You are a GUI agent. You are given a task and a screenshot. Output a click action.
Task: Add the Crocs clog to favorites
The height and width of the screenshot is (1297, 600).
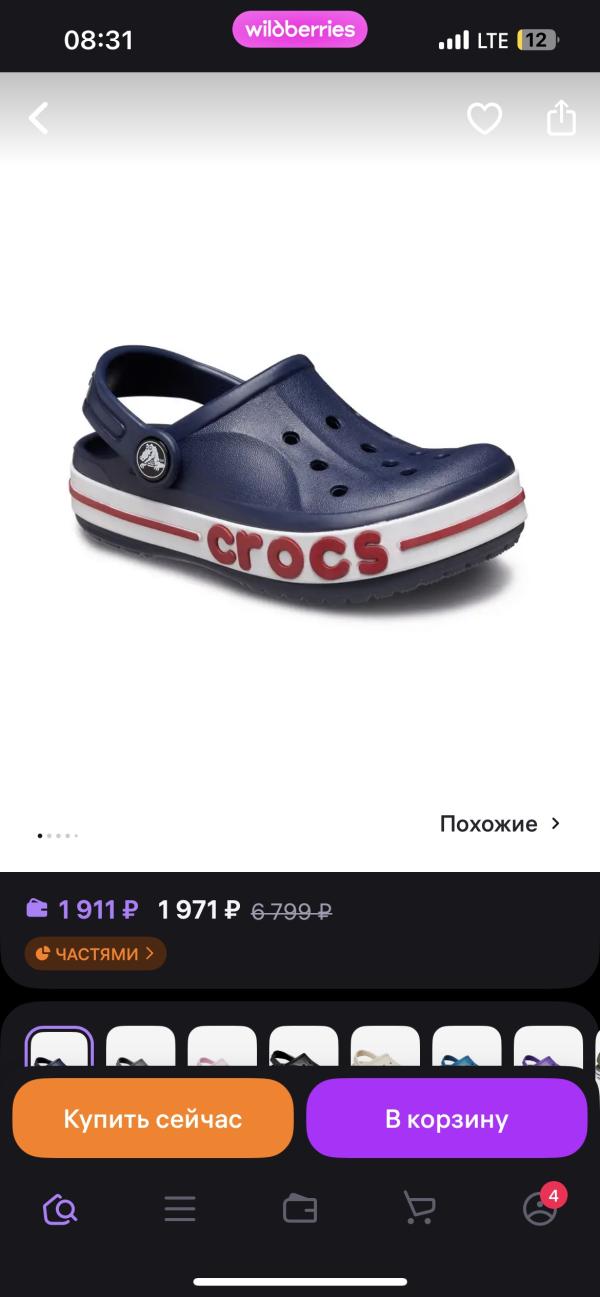point(484,119)
